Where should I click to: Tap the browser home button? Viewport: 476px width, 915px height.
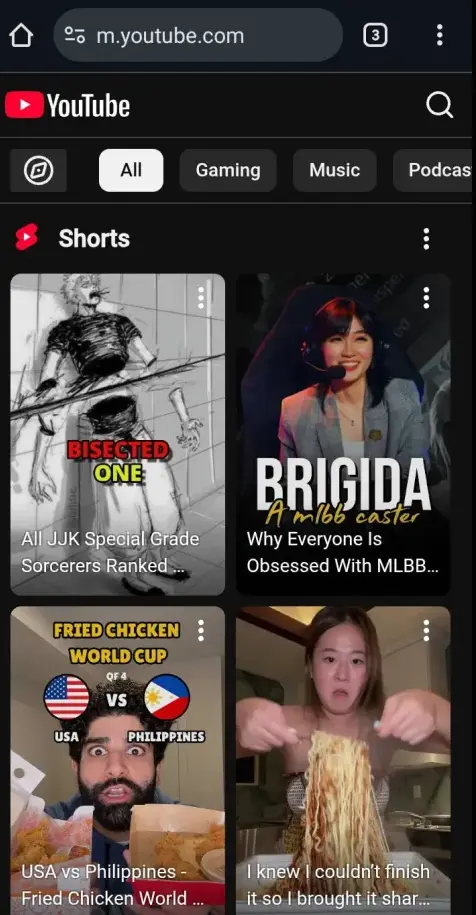click(22, 36)
